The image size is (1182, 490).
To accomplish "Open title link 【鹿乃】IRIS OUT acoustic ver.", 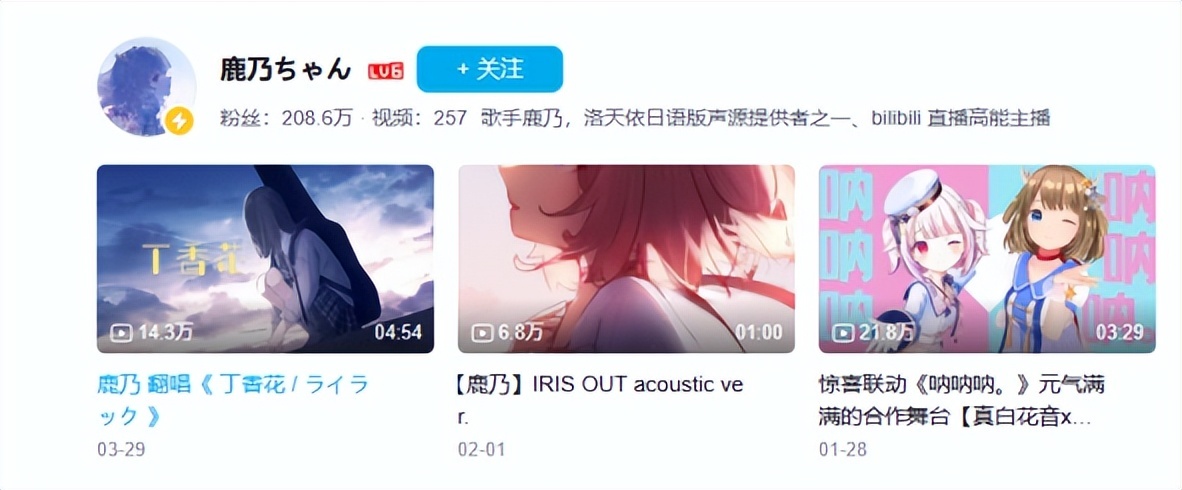I will (600, 385).
